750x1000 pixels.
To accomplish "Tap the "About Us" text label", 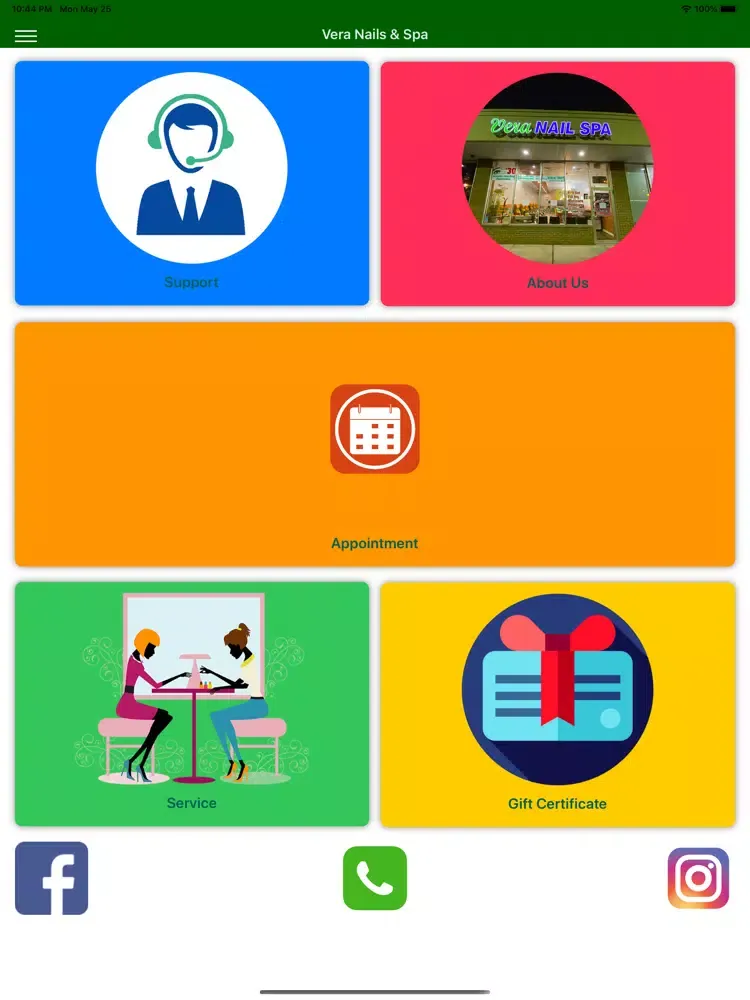I will (557, 283).
